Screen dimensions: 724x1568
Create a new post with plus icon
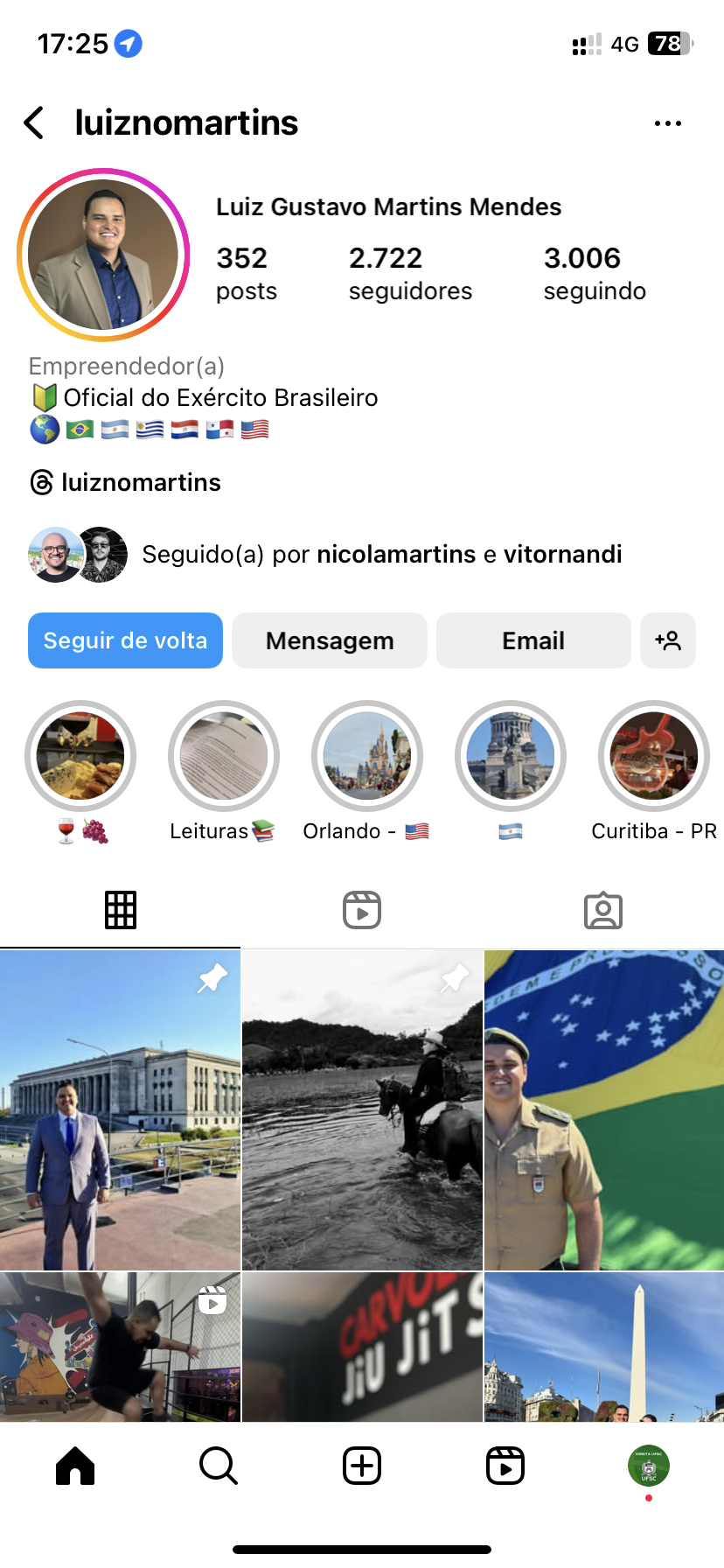tap(362, 1466)
